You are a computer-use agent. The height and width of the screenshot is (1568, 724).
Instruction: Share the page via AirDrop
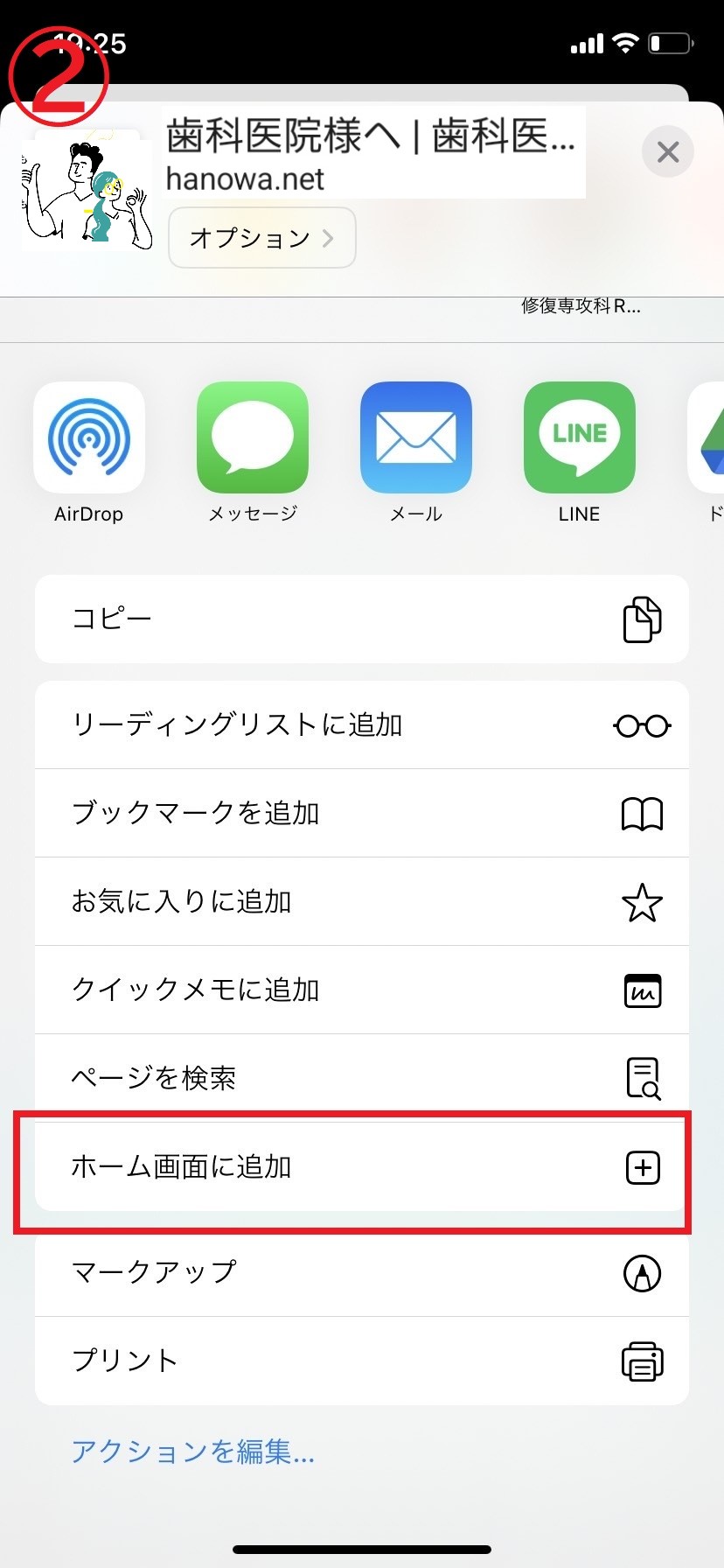pyautogui.click(x=89, y=437)
